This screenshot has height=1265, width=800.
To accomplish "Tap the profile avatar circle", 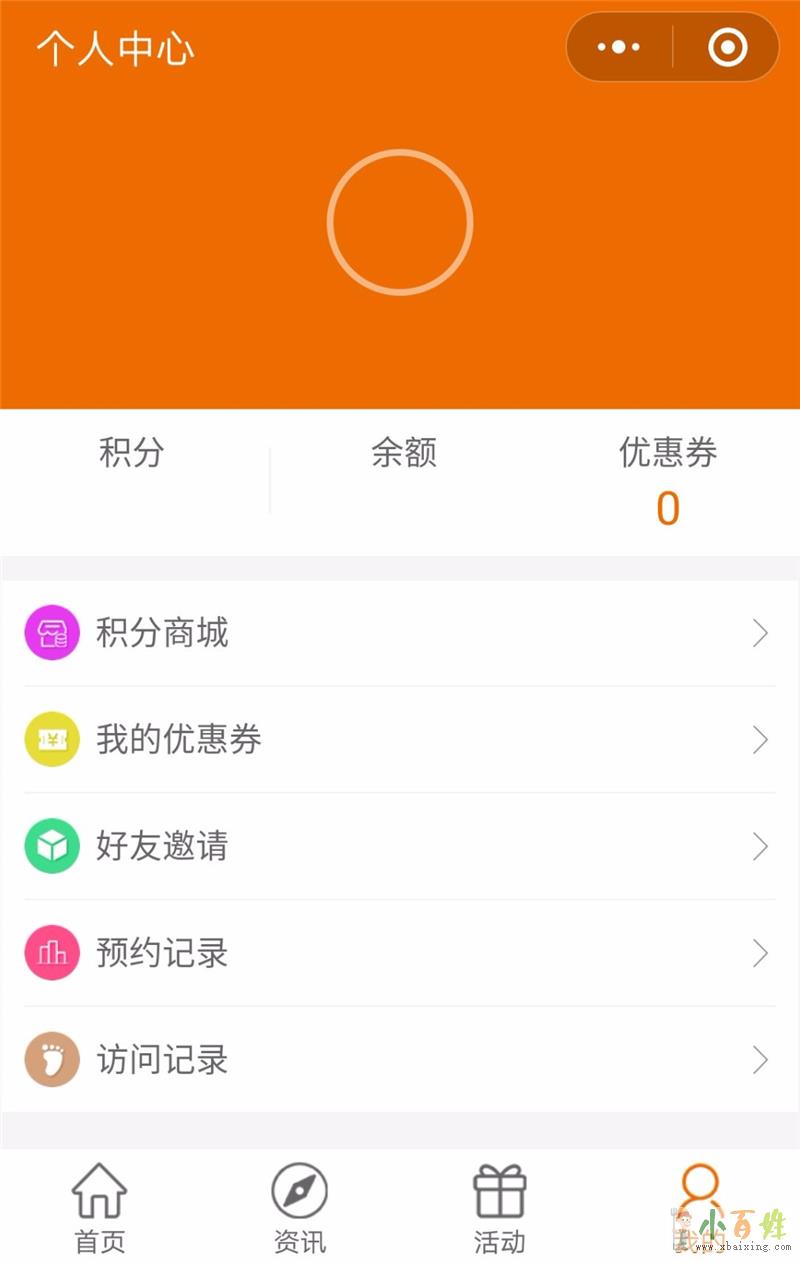I will [400, 222].
